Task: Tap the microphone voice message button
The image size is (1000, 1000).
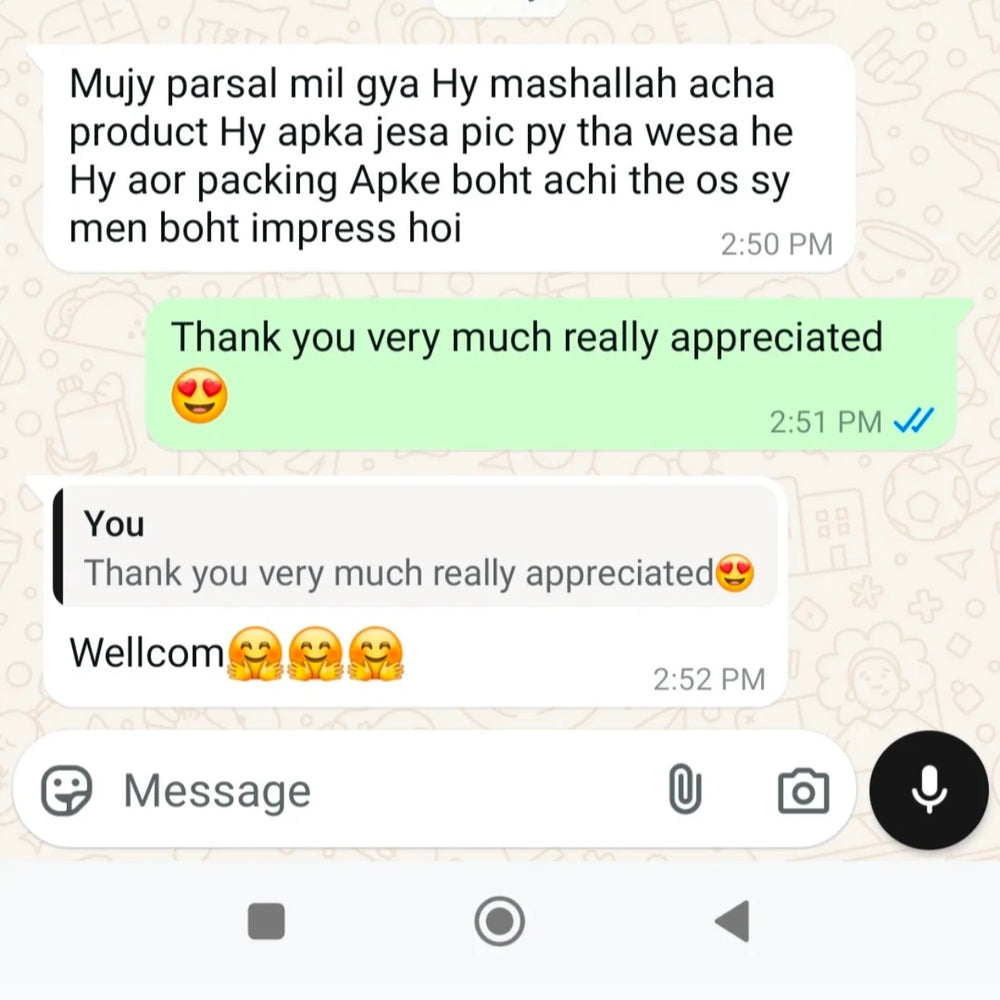Action: click(x=929, y=790)
